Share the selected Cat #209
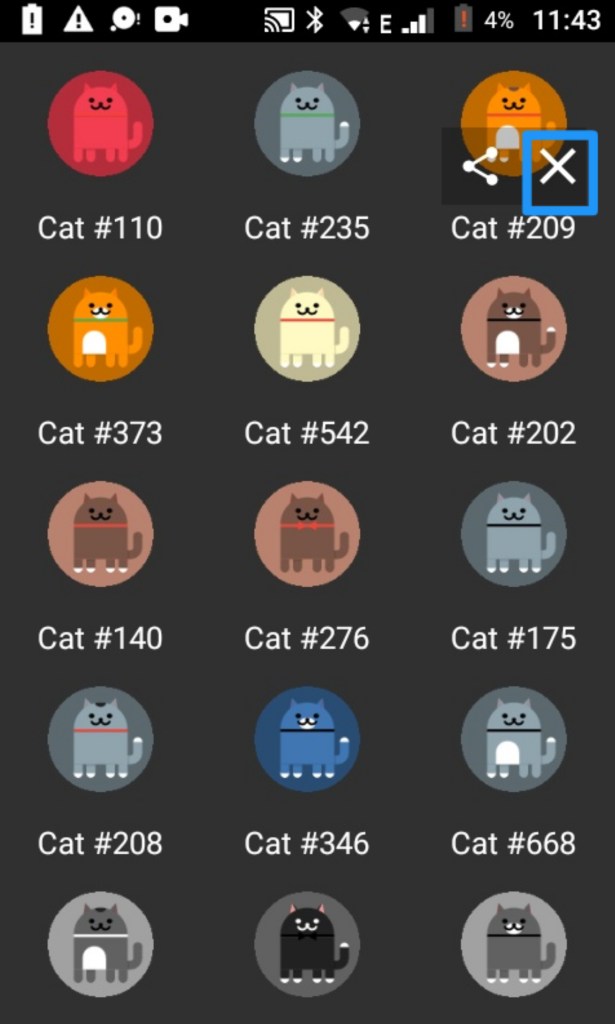 [481, 167]
